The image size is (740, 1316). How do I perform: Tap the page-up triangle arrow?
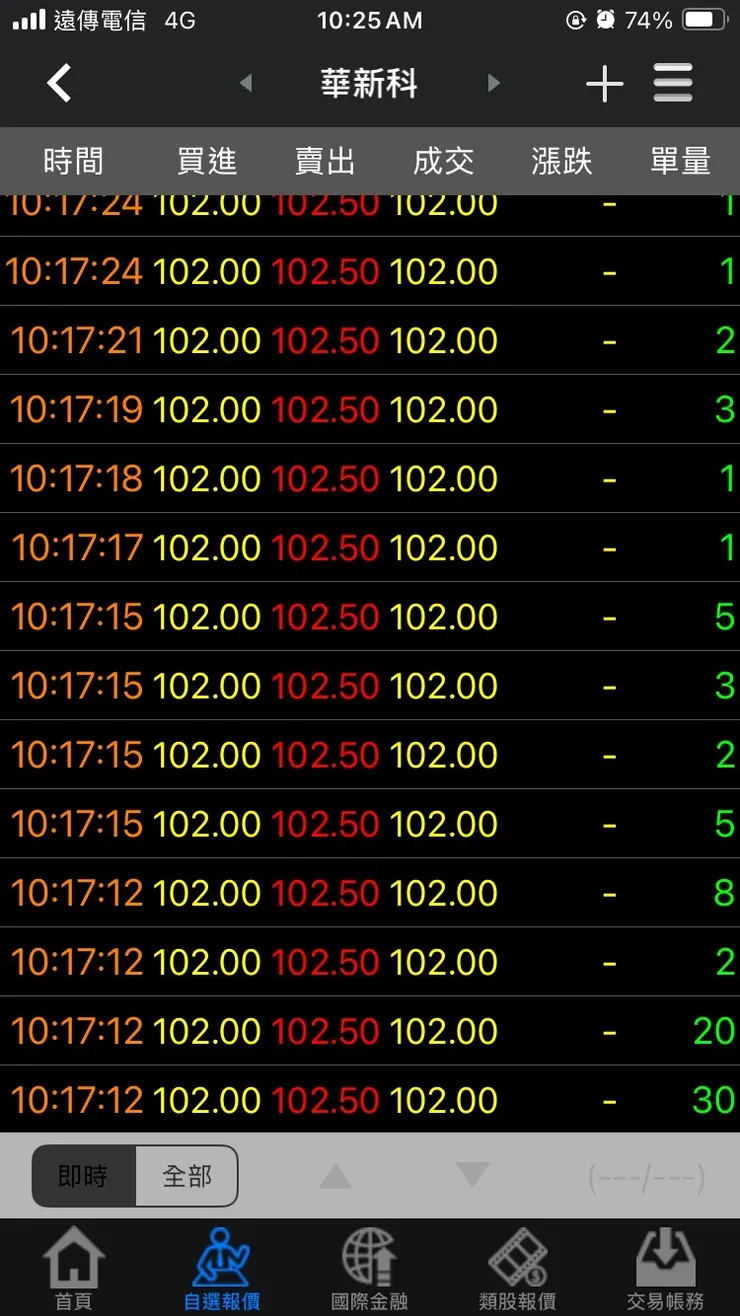pos(336,1176)
